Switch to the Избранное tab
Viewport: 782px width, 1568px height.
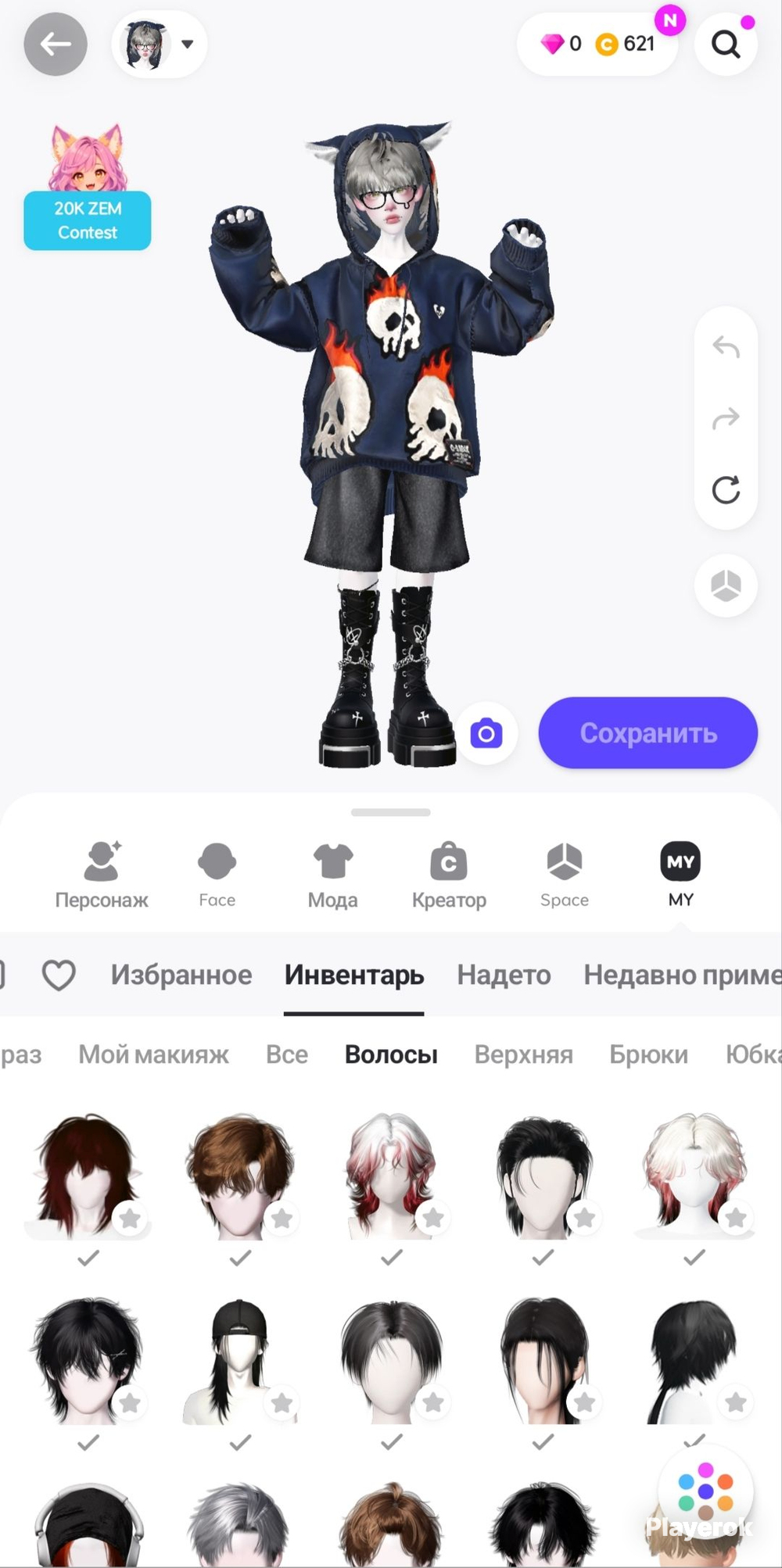click(x=181, y=975)
